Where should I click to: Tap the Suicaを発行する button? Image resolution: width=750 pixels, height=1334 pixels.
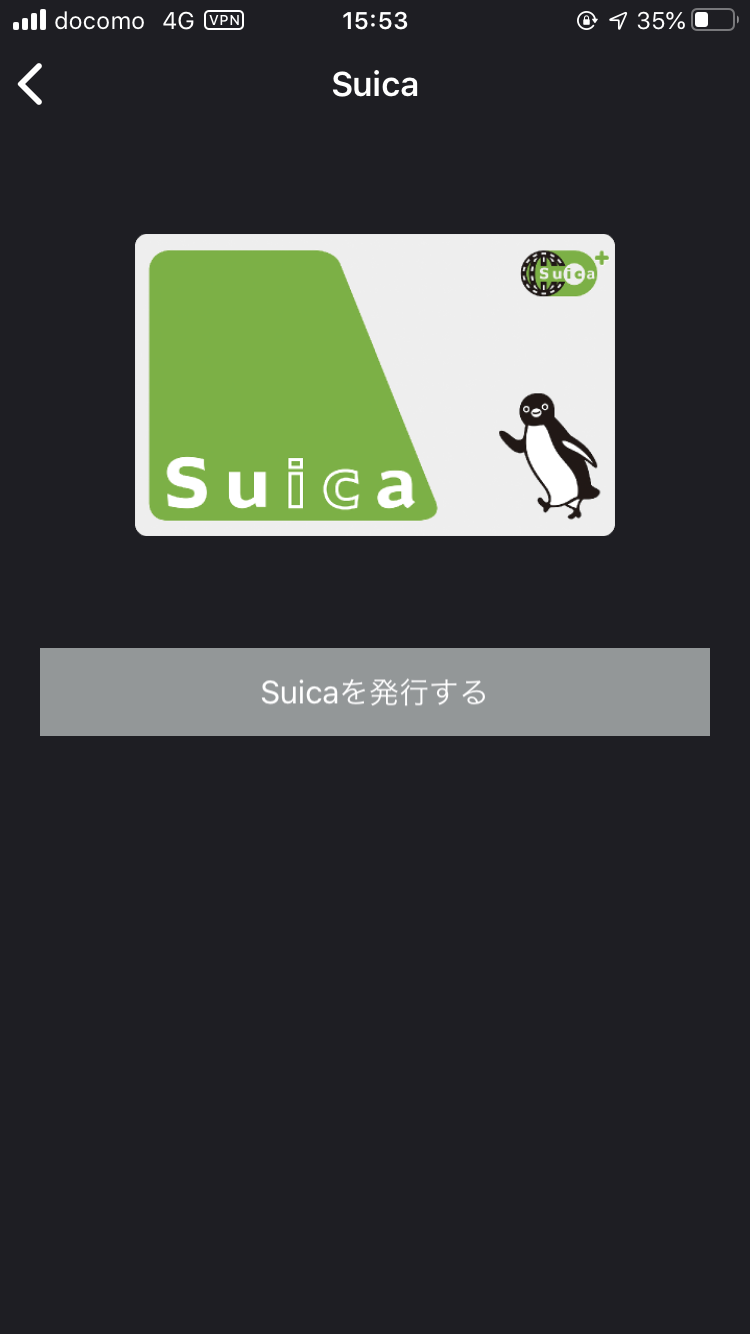click(x=375, y=692)
